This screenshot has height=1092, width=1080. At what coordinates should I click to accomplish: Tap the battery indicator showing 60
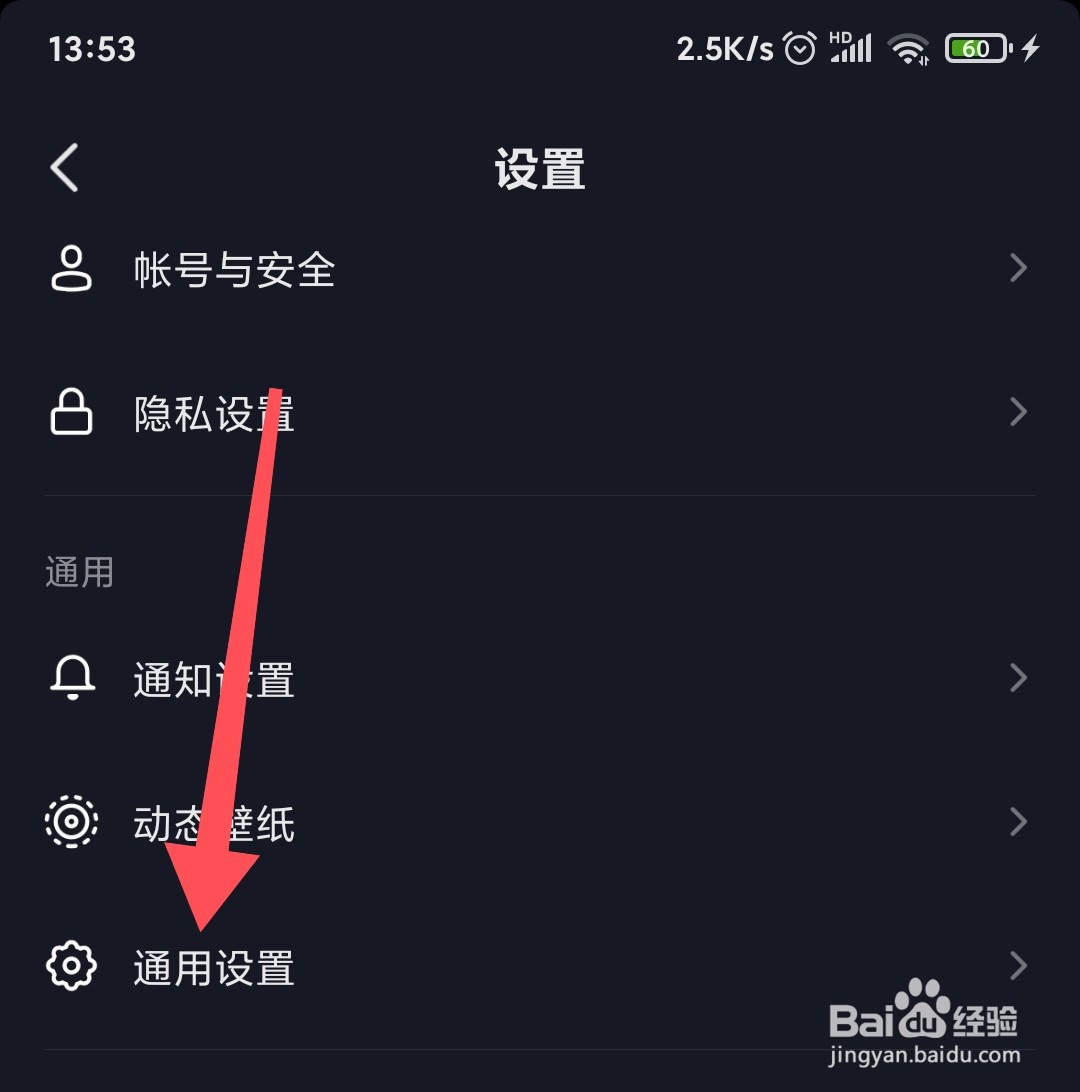[x=975, y=47]
